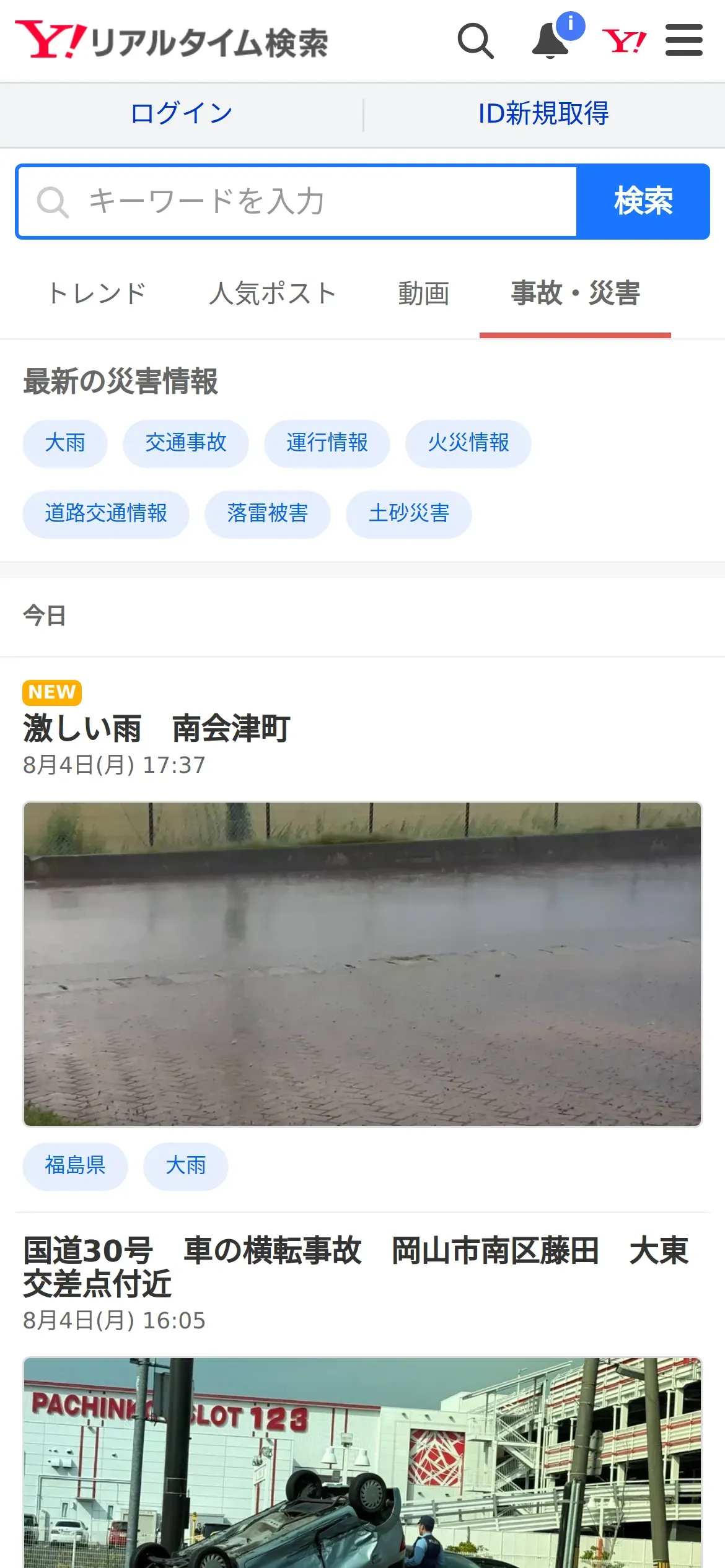Open the 激しい雨 南会津町 flooded road photo

[362, 964]
